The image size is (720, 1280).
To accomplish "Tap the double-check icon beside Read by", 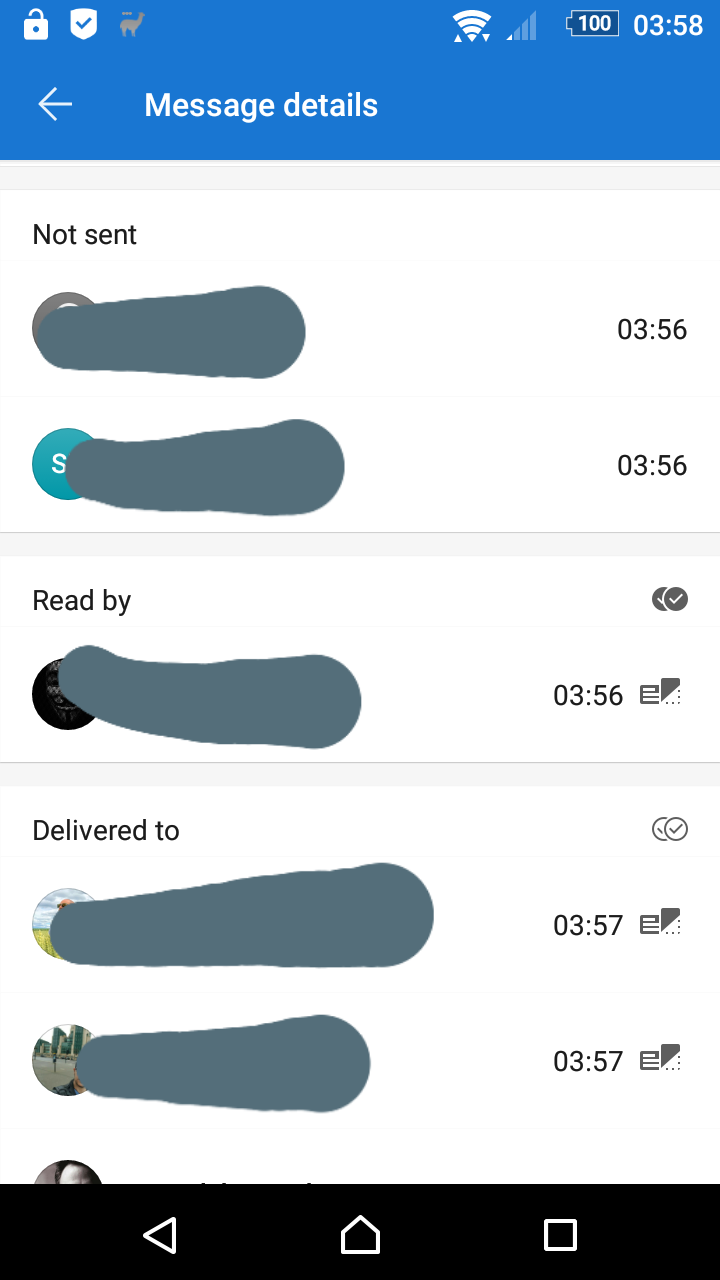I will (x=670, y=599).
